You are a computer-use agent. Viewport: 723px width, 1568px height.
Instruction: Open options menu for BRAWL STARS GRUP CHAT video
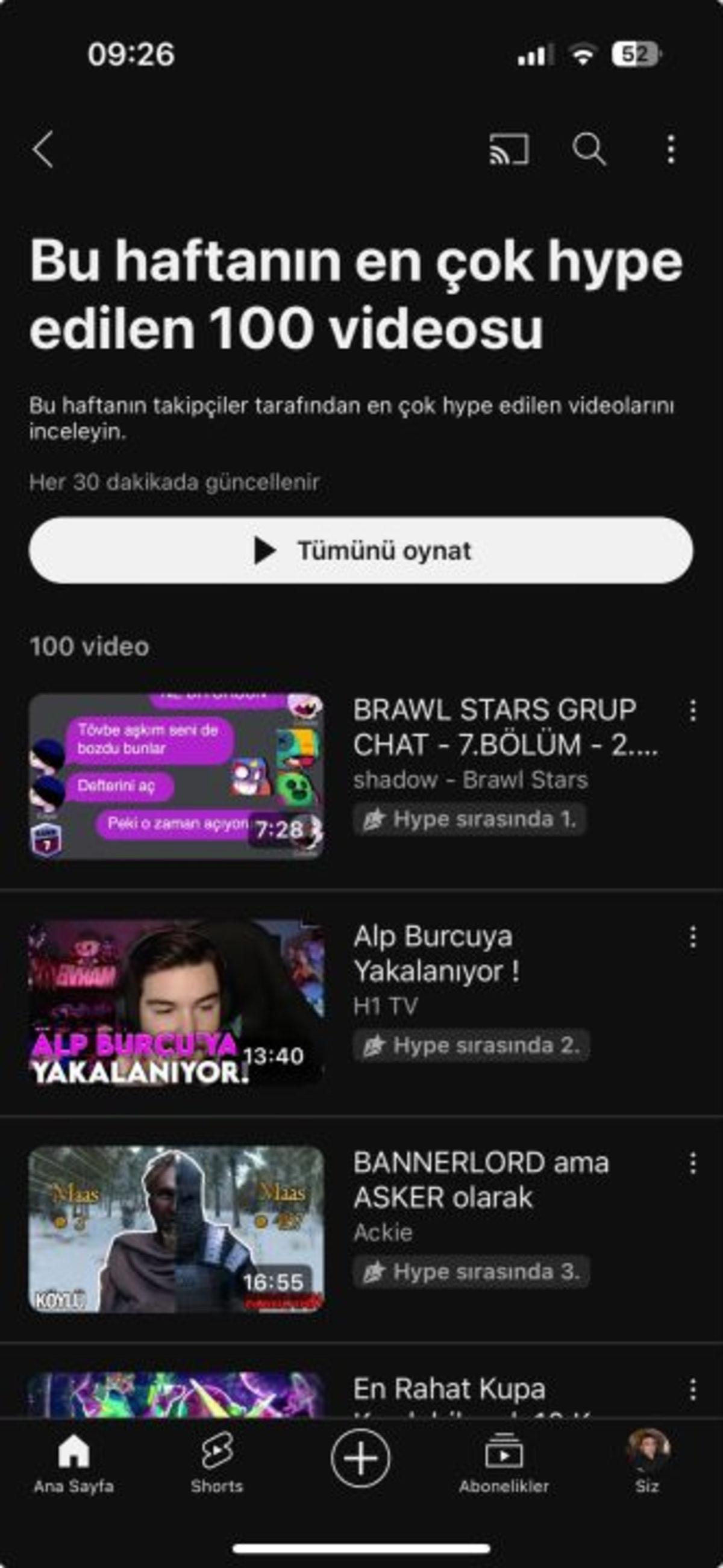692,712
